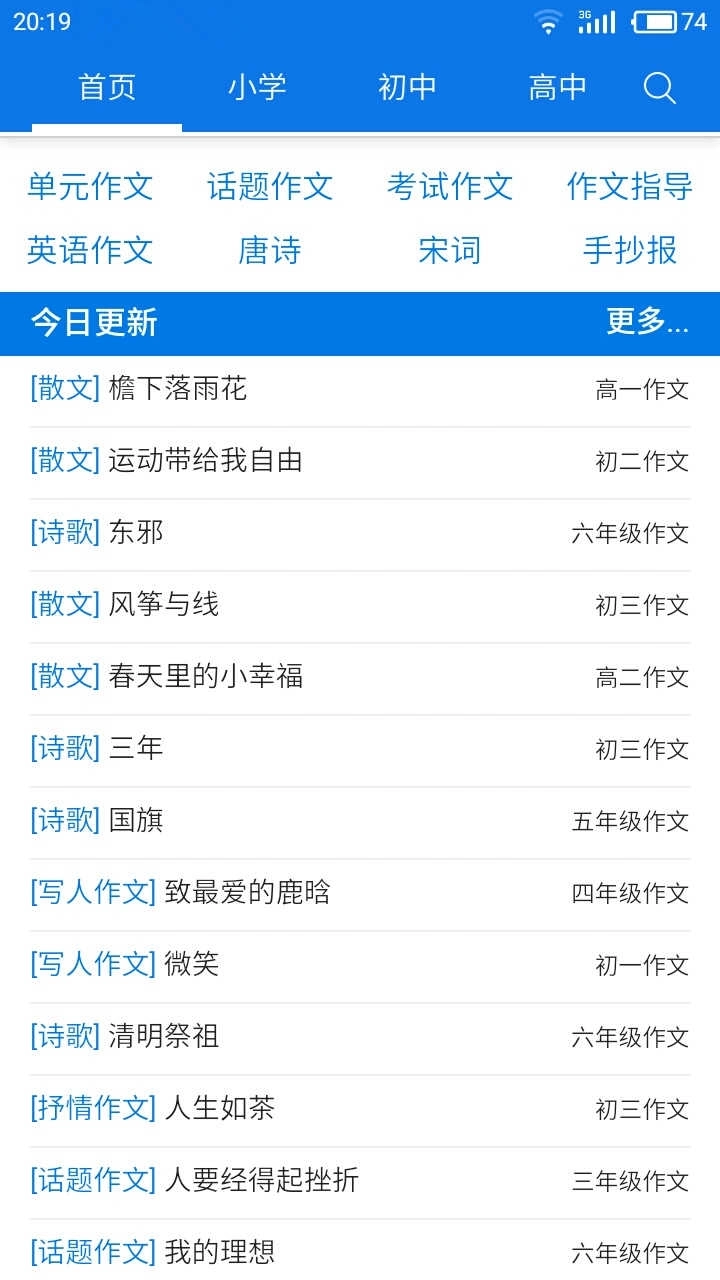
Task: Open the 手抄报 section
Action: tap(630, 252)
